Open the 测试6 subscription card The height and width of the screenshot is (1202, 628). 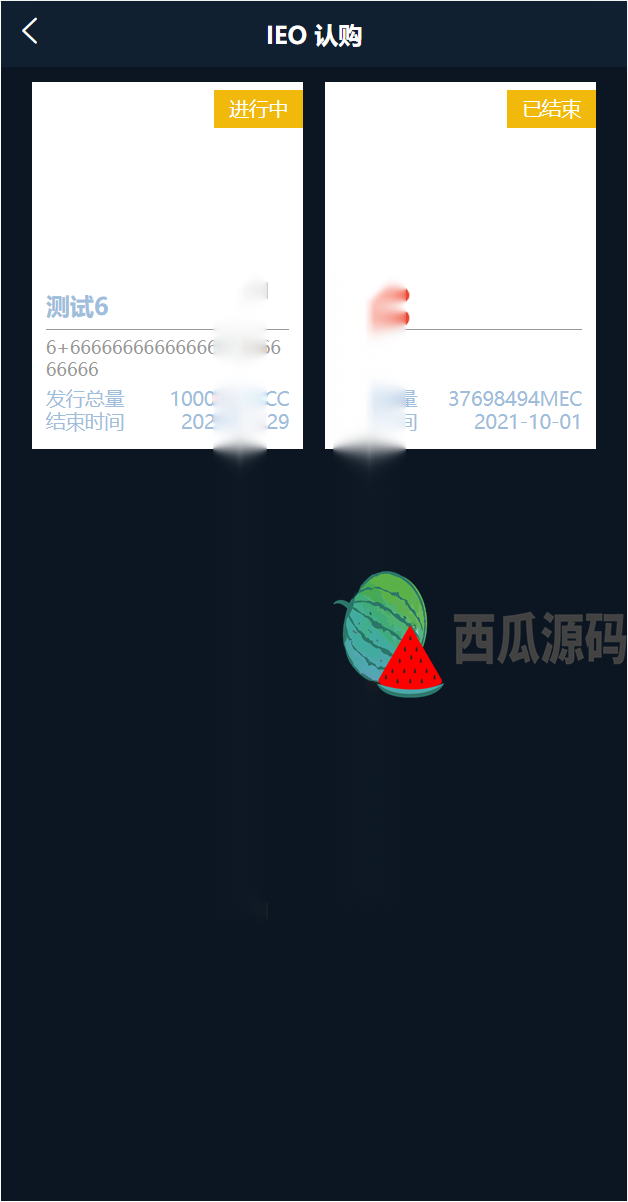point(167,265)
